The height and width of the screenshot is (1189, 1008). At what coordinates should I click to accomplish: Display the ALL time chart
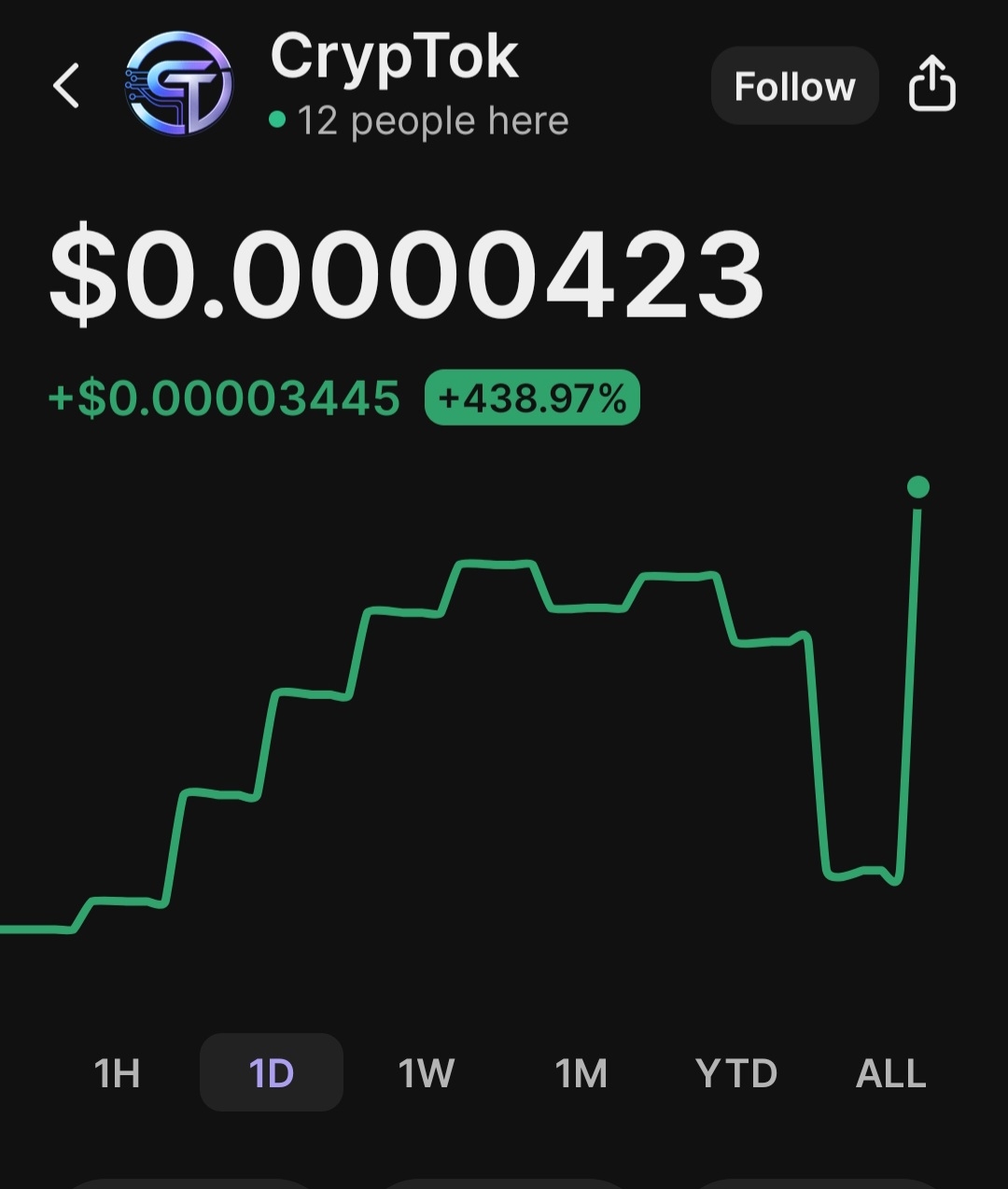890,1073
